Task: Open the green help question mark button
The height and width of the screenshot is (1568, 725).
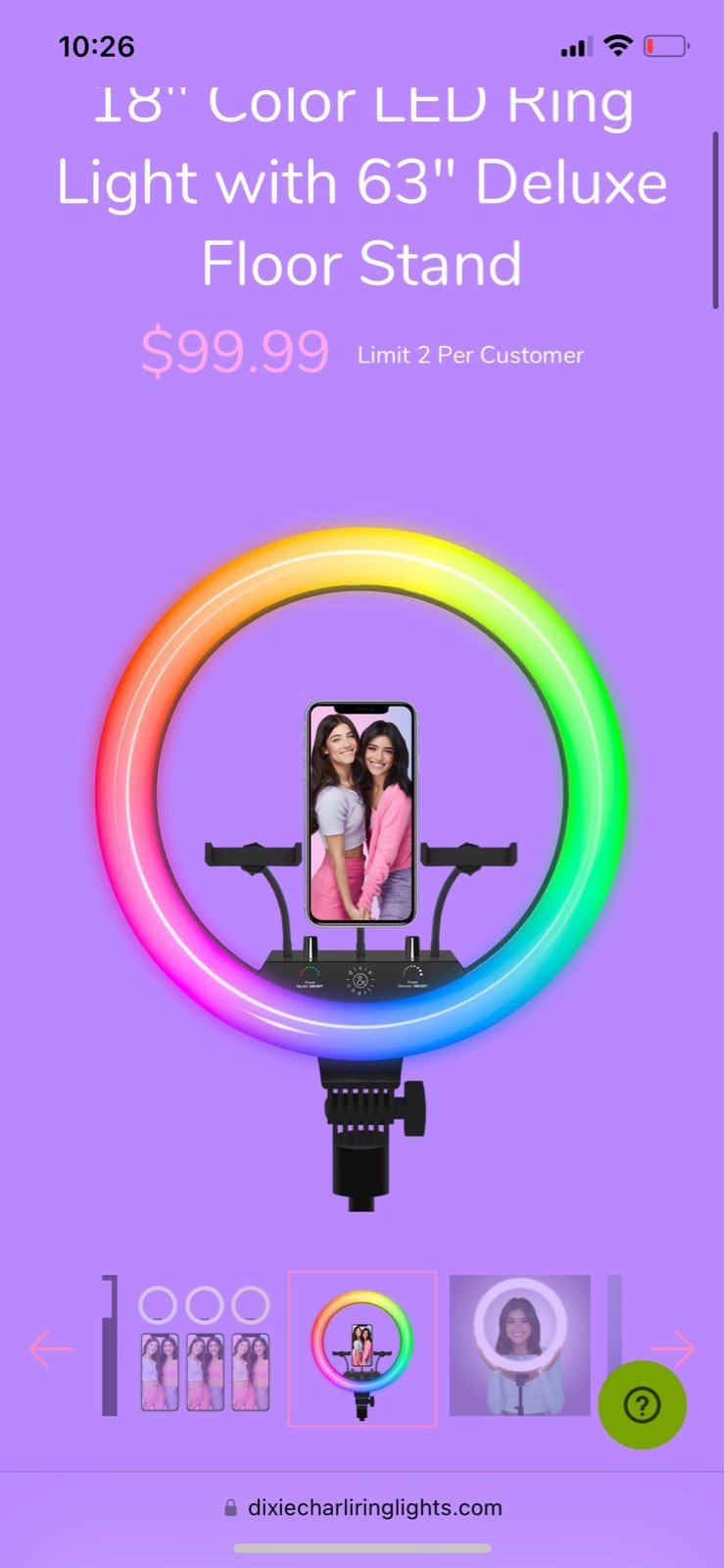Action: 643,1405
